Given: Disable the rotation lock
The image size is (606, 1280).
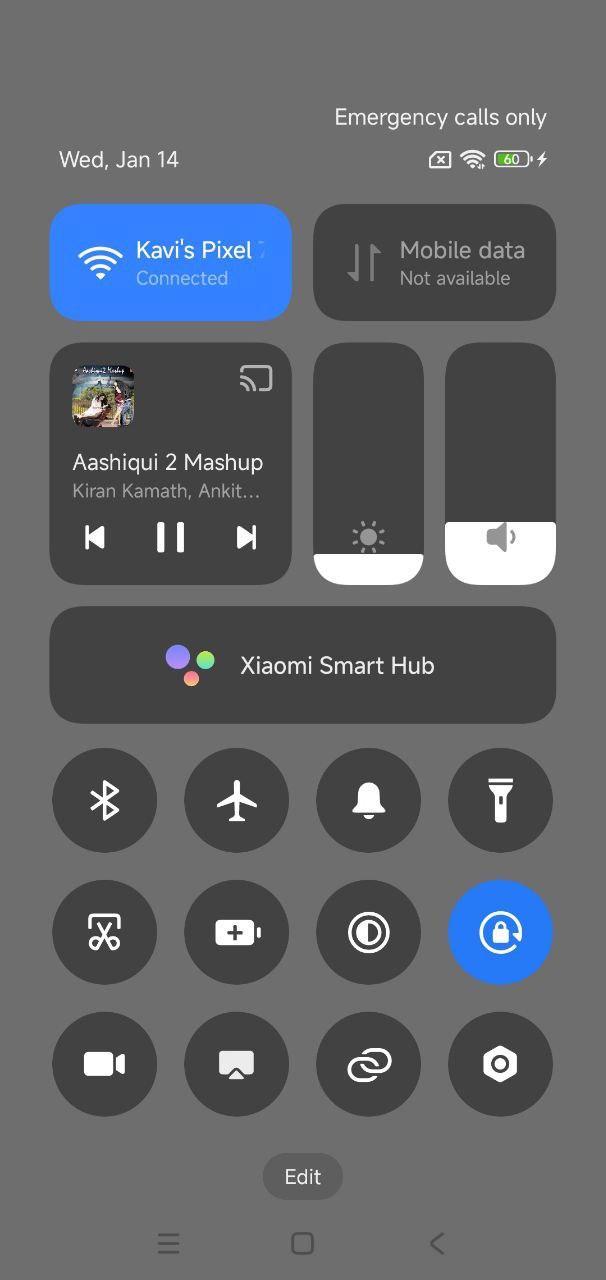Looking at the screenshot, I should point(500,932).
